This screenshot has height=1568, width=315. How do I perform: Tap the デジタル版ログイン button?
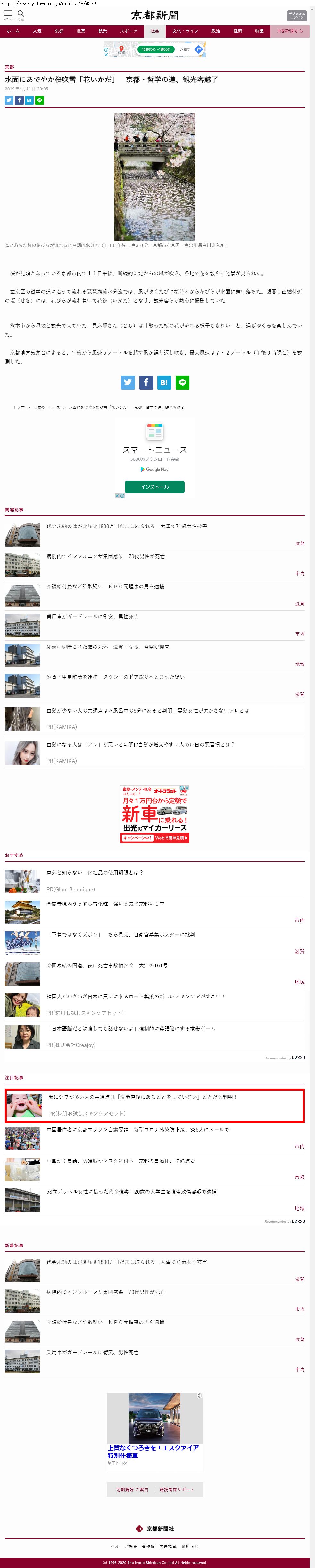[296, 15]
